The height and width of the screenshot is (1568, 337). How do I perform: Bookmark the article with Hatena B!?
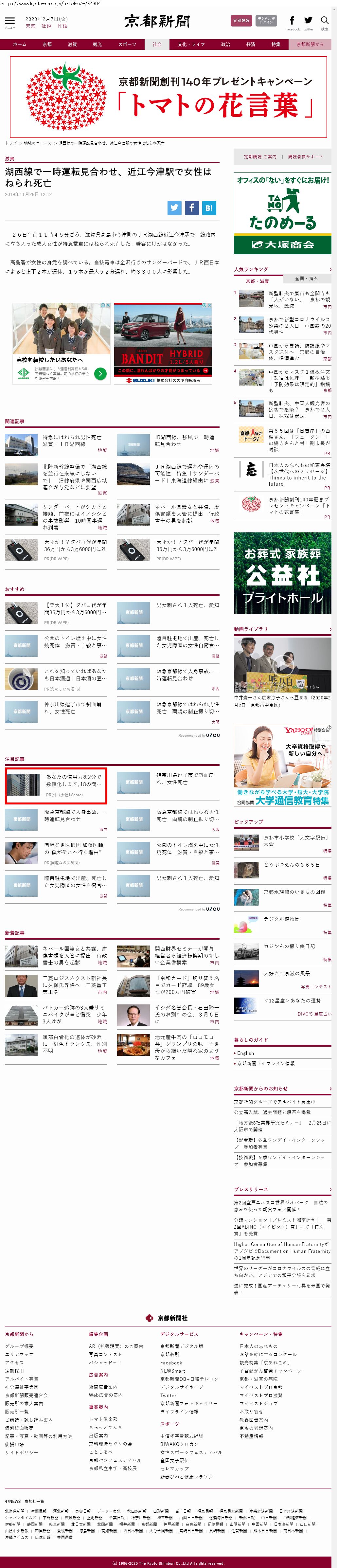click(x=209, y=207)
